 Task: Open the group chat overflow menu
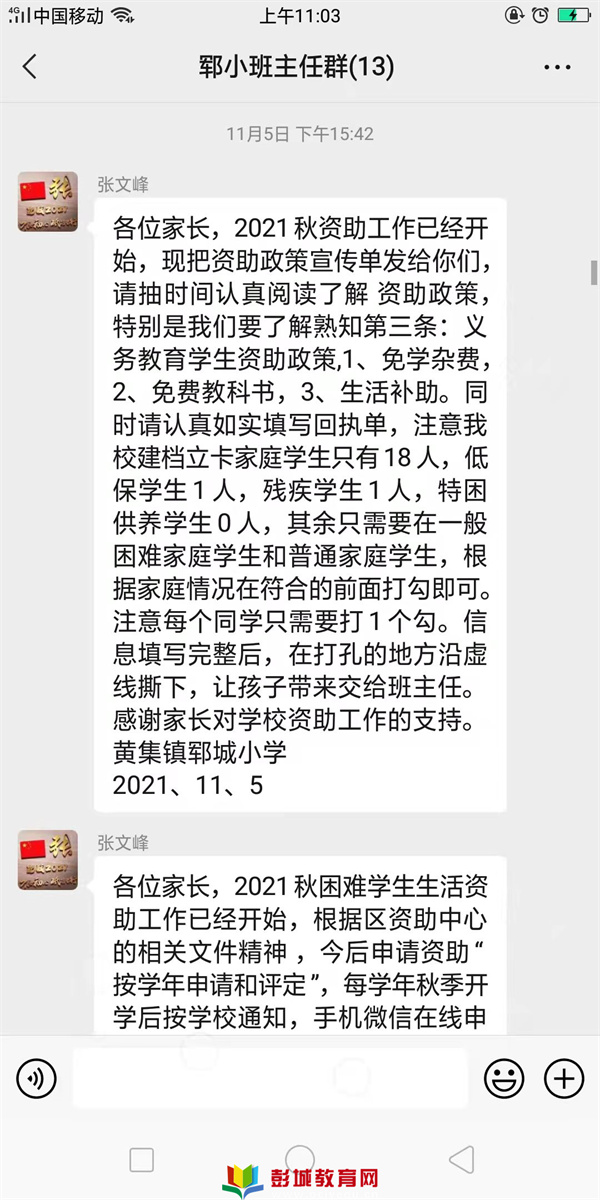click(x=557, y=67)
